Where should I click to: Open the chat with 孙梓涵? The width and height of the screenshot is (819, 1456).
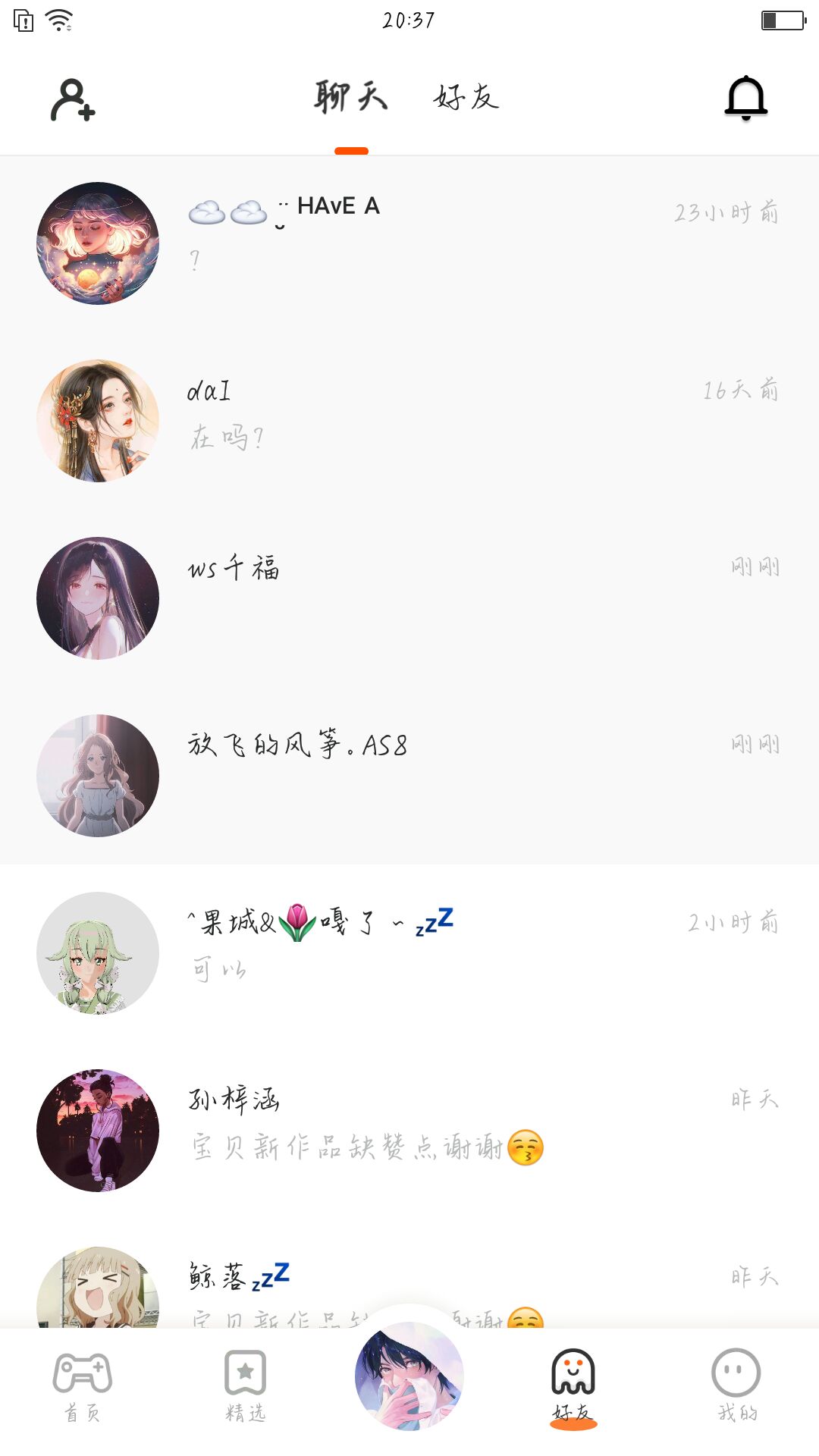tap(409, 1130)
